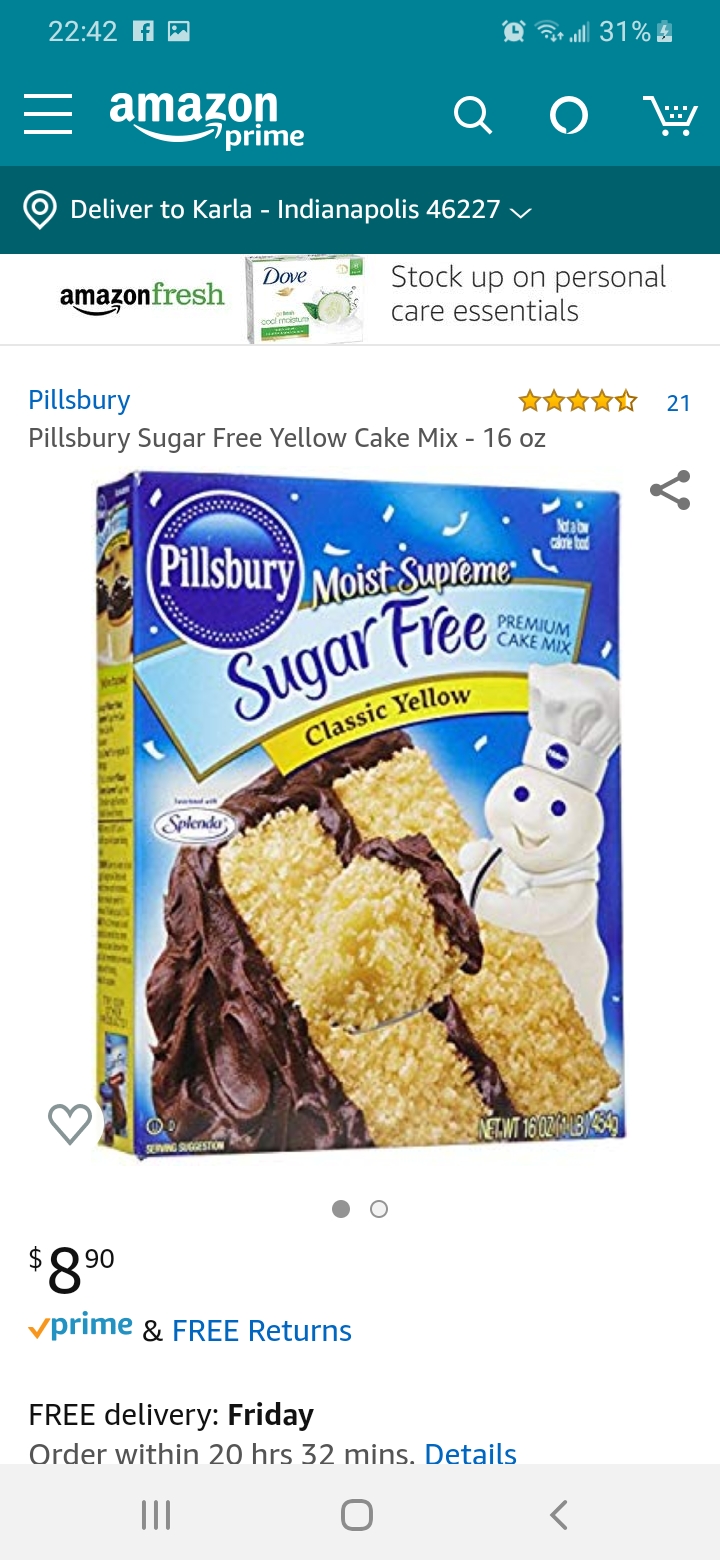Open the FREE Returns link
This screenshot has width=720, height=1560.
coord(262,1330)
